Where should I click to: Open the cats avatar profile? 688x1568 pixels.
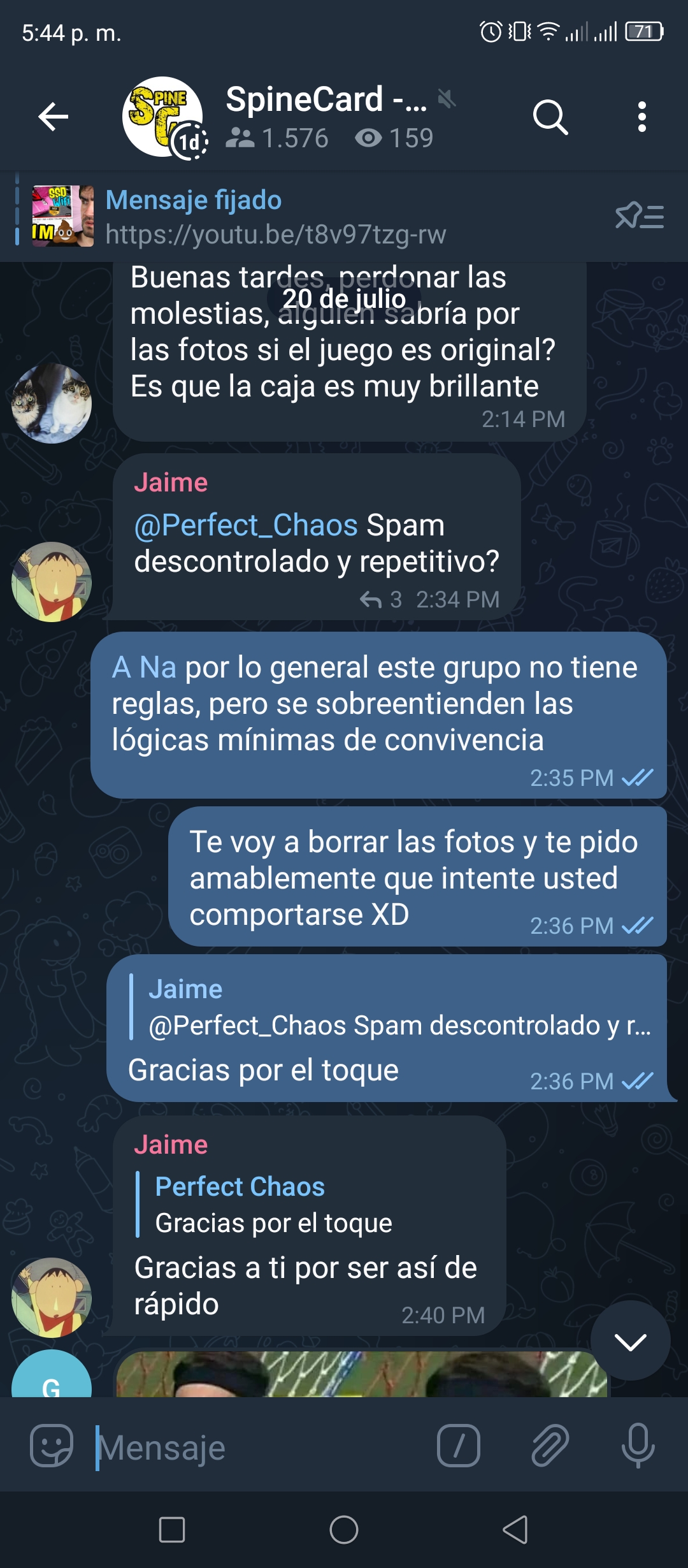(52, 403)
